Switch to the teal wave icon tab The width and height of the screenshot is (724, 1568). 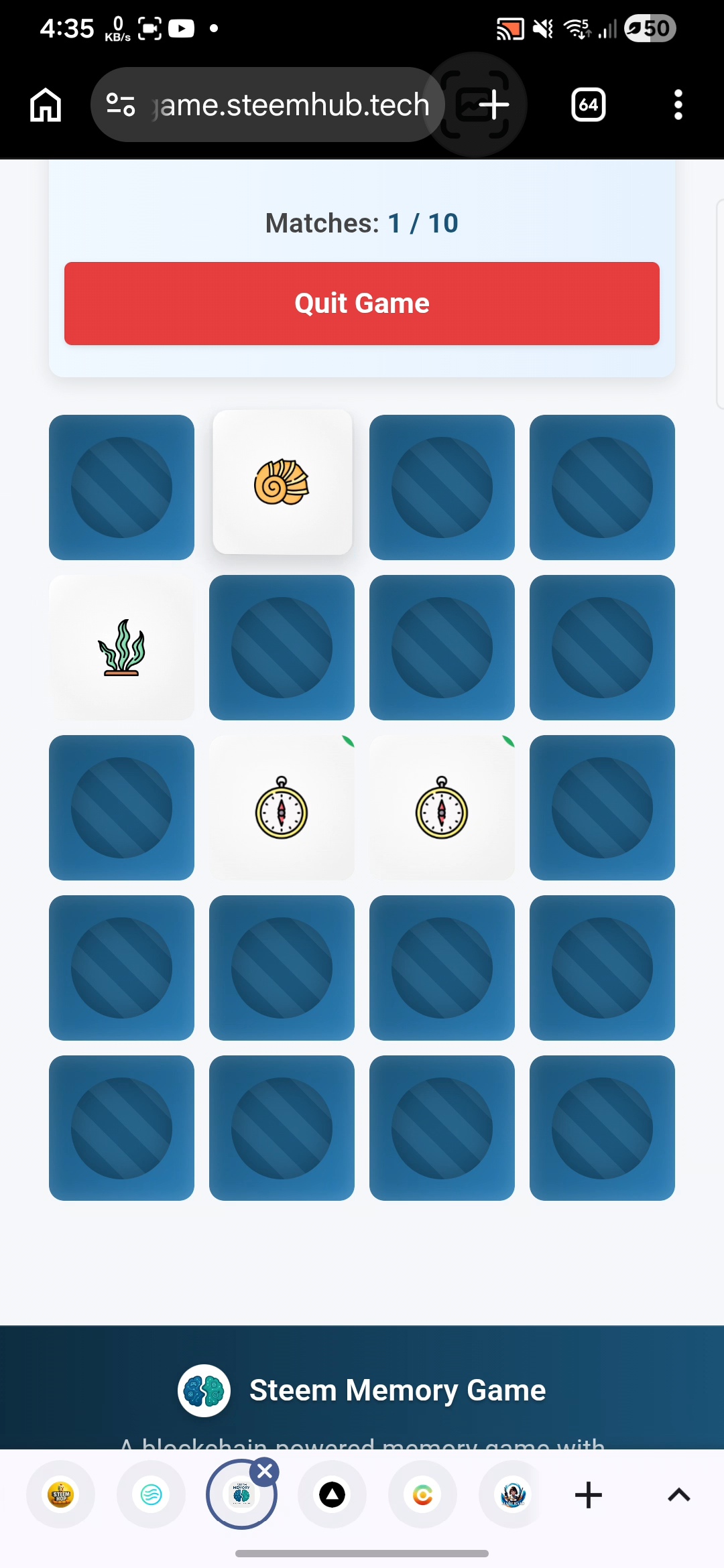click(152, 1495)
